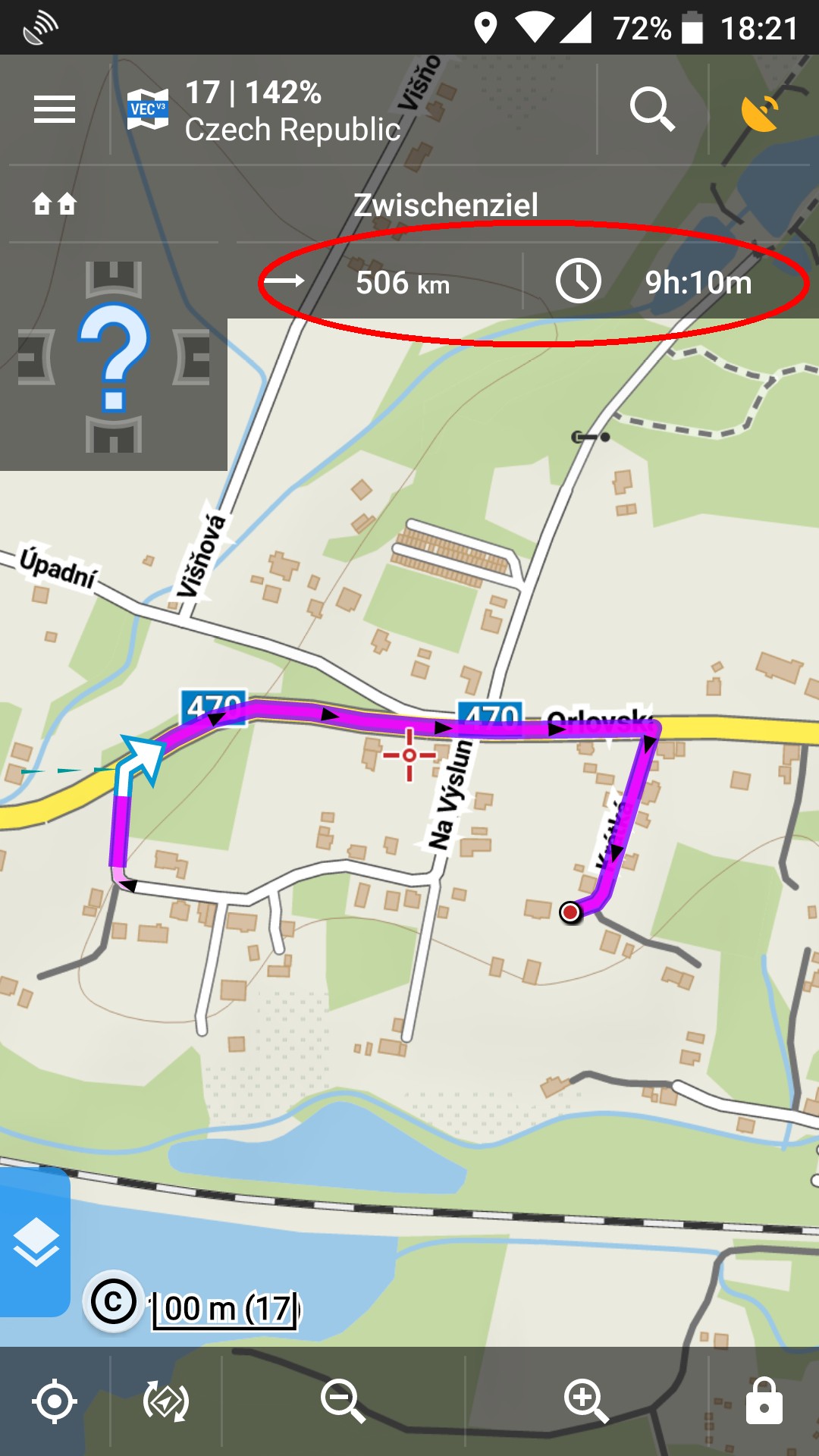Zoom in on the map

586,1401
